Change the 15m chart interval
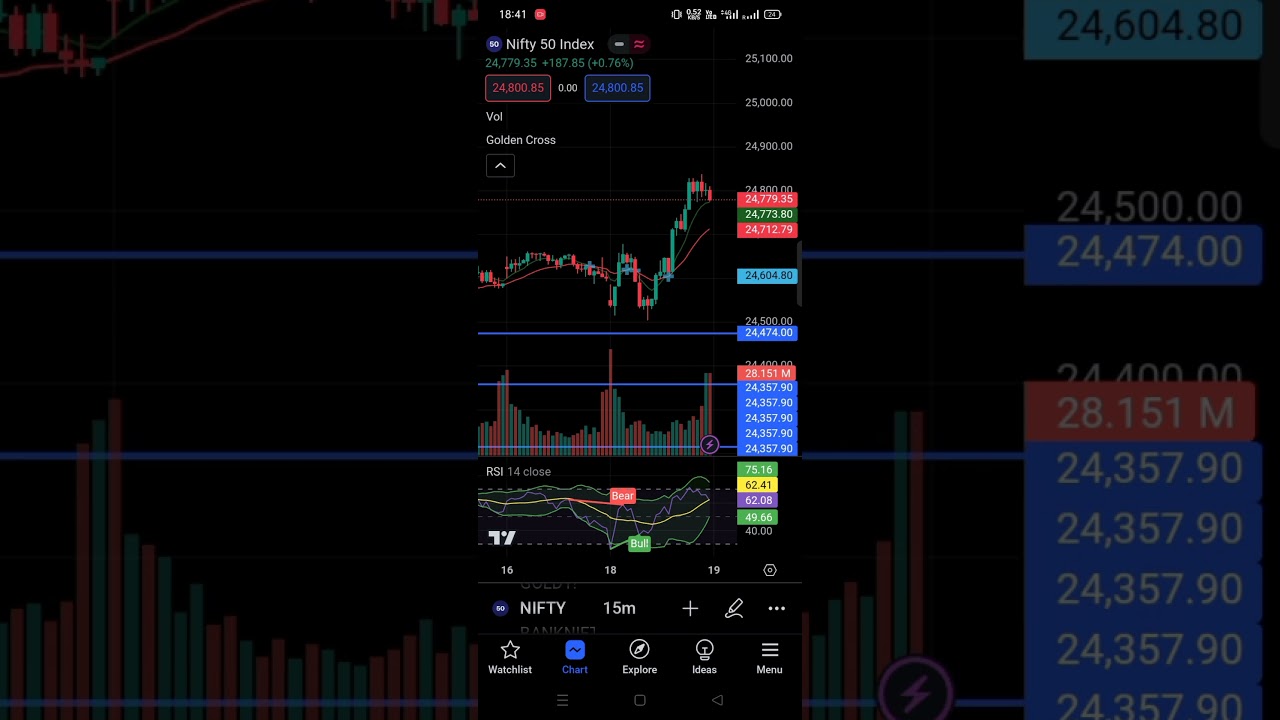The height and width of the screenshot is (720, 1280). click(619, 608)
